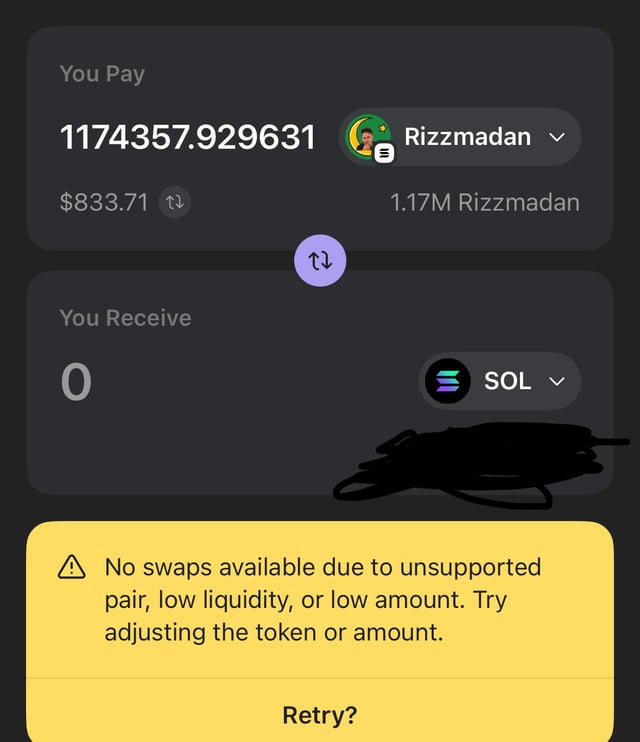Viewport: 640px width, 742px height.
Task: Tap Retry? to reload swaps
Action: tap(320, 715)
